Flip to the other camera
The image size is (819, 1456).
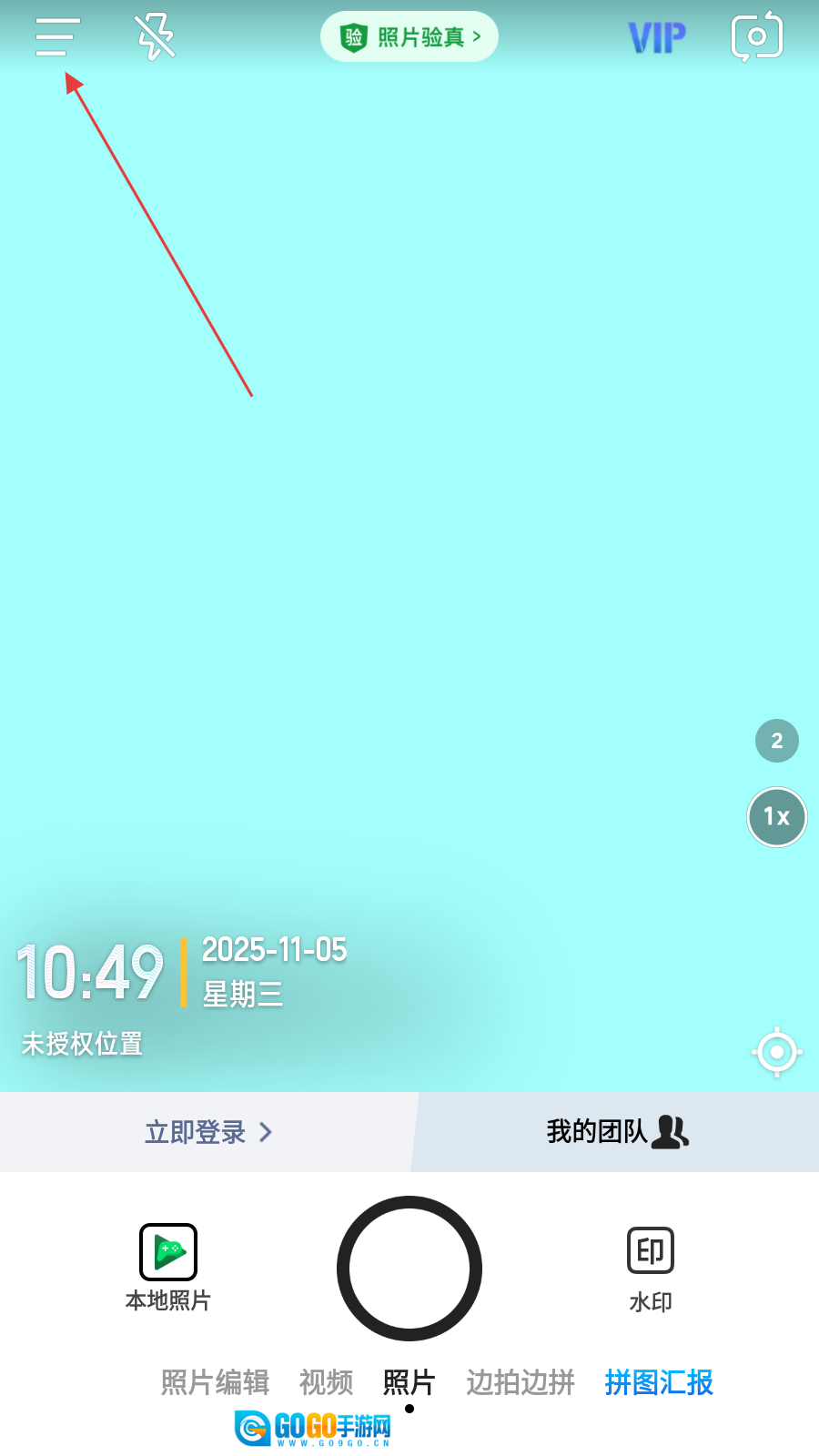[x=756, y=37]
